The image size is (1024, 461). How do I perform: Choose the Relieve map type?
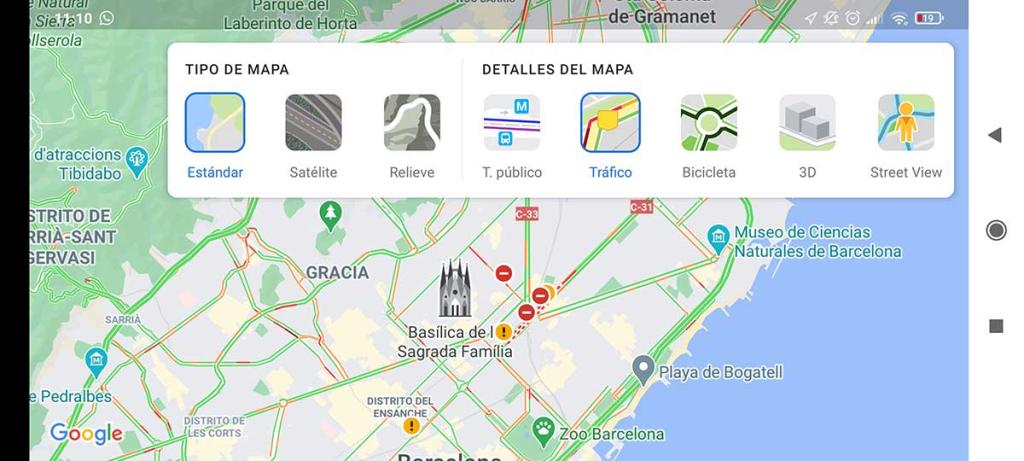[x=412, y=123]
